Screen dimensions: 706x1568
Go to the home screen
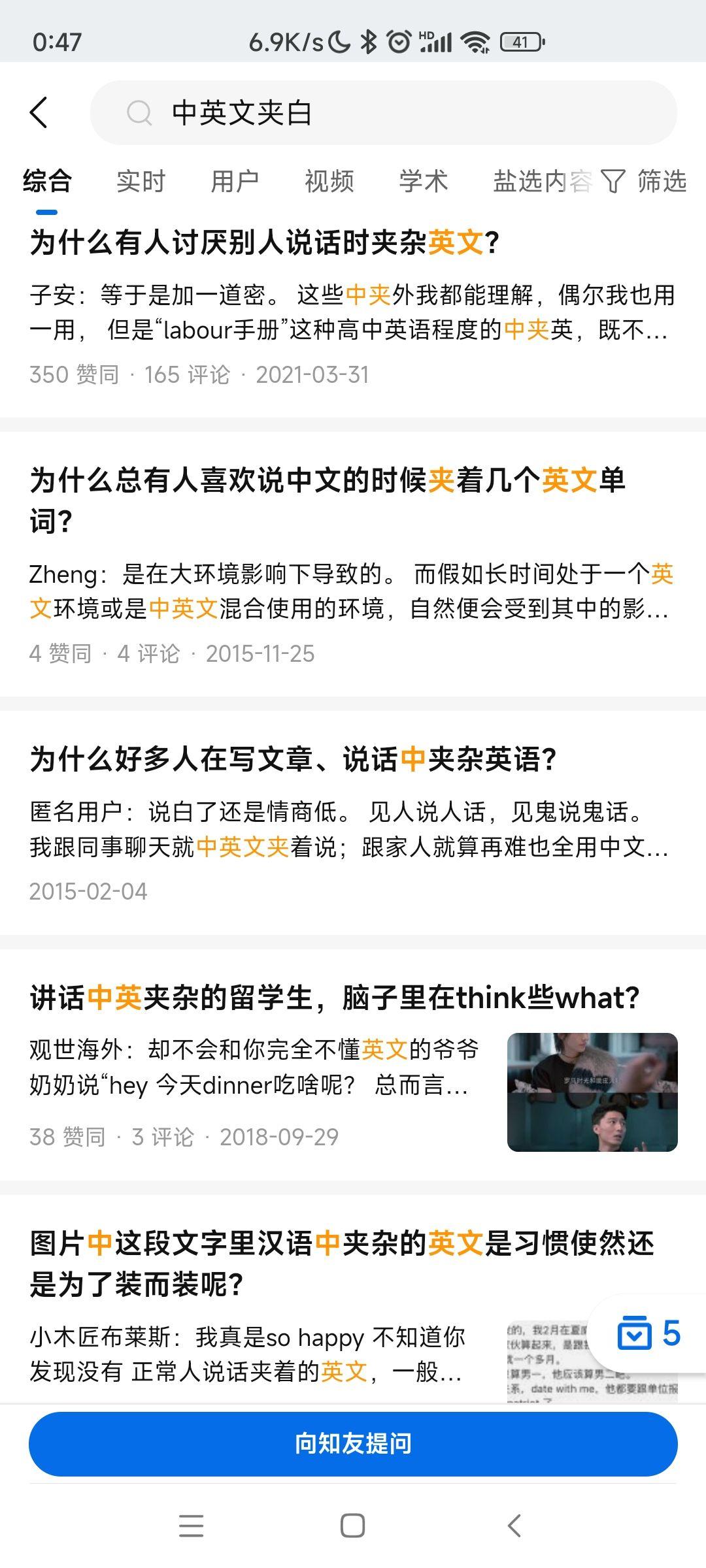tap(353, 1526)
